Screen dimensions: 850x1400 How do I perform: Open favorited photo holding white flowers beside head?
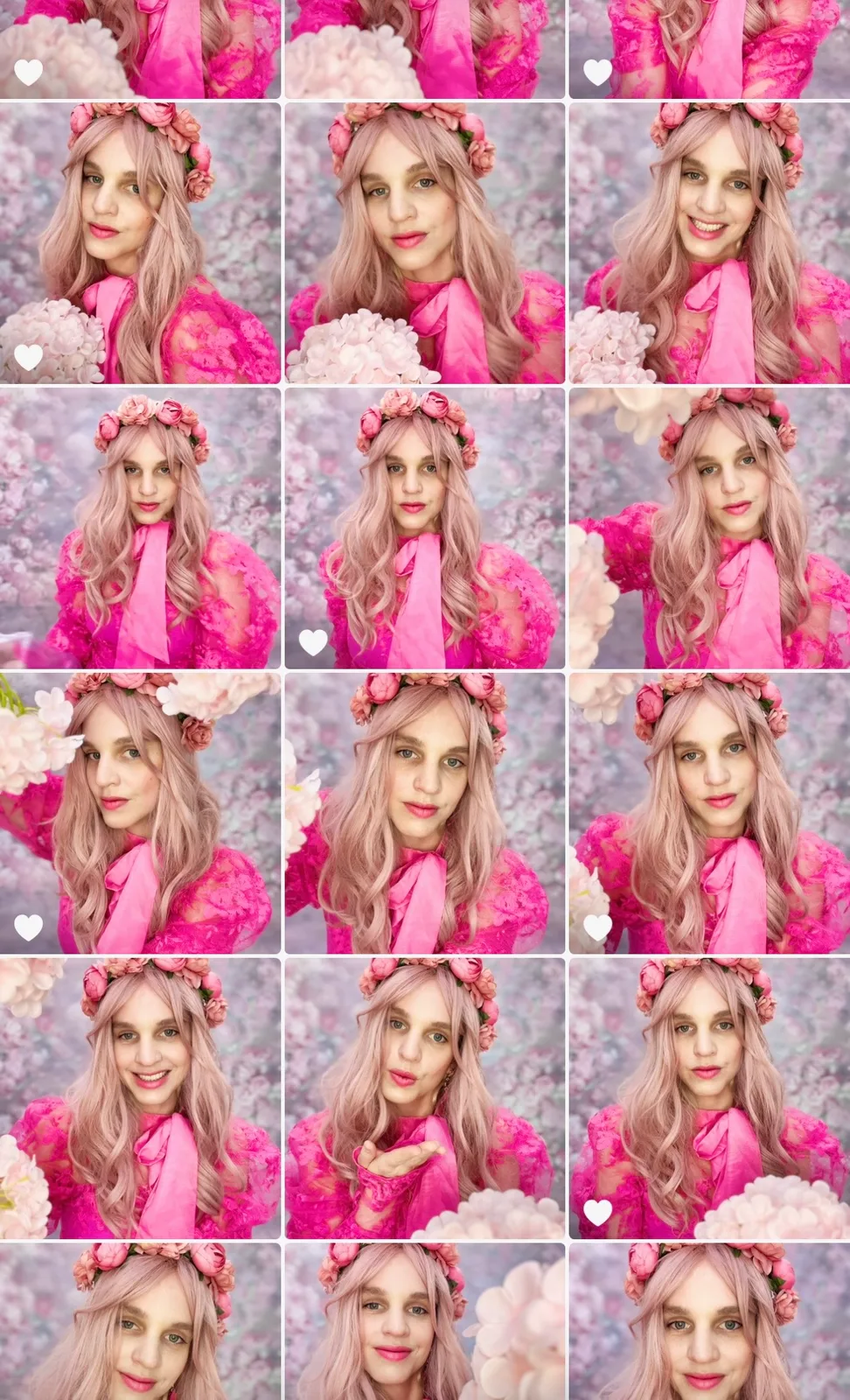(x=140, y=813)
